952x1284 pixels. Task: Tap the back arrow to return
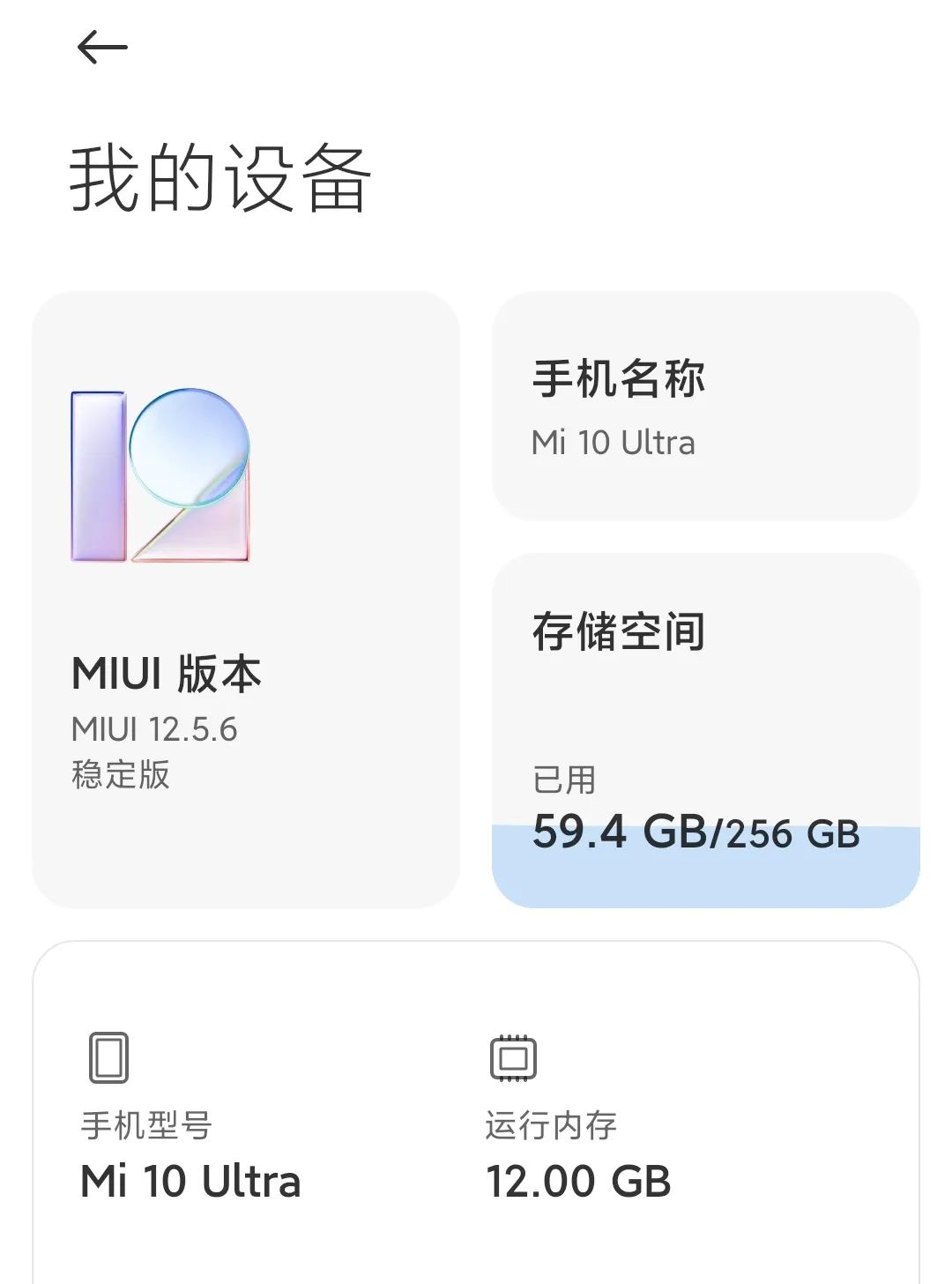(x=100, y=46)
